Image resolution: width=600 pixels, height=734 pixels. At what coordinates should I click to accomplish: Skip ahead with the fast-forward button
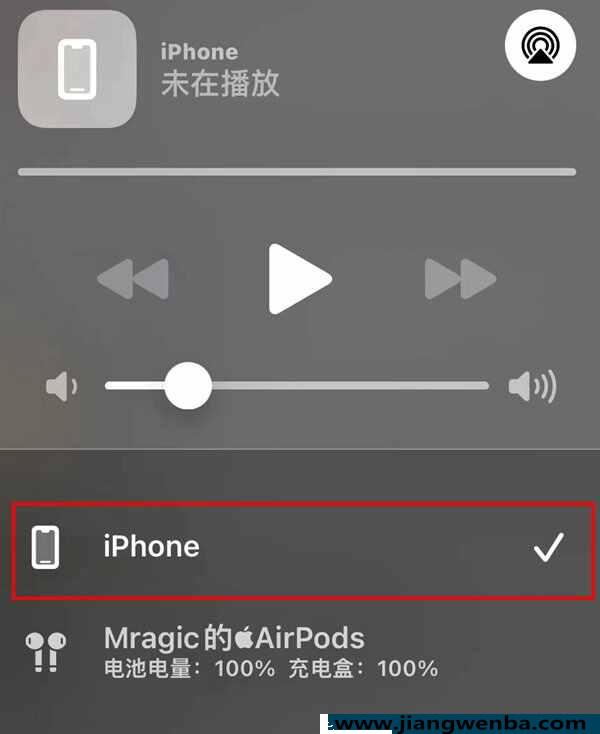pyautogui.click(x=460, y=279)
